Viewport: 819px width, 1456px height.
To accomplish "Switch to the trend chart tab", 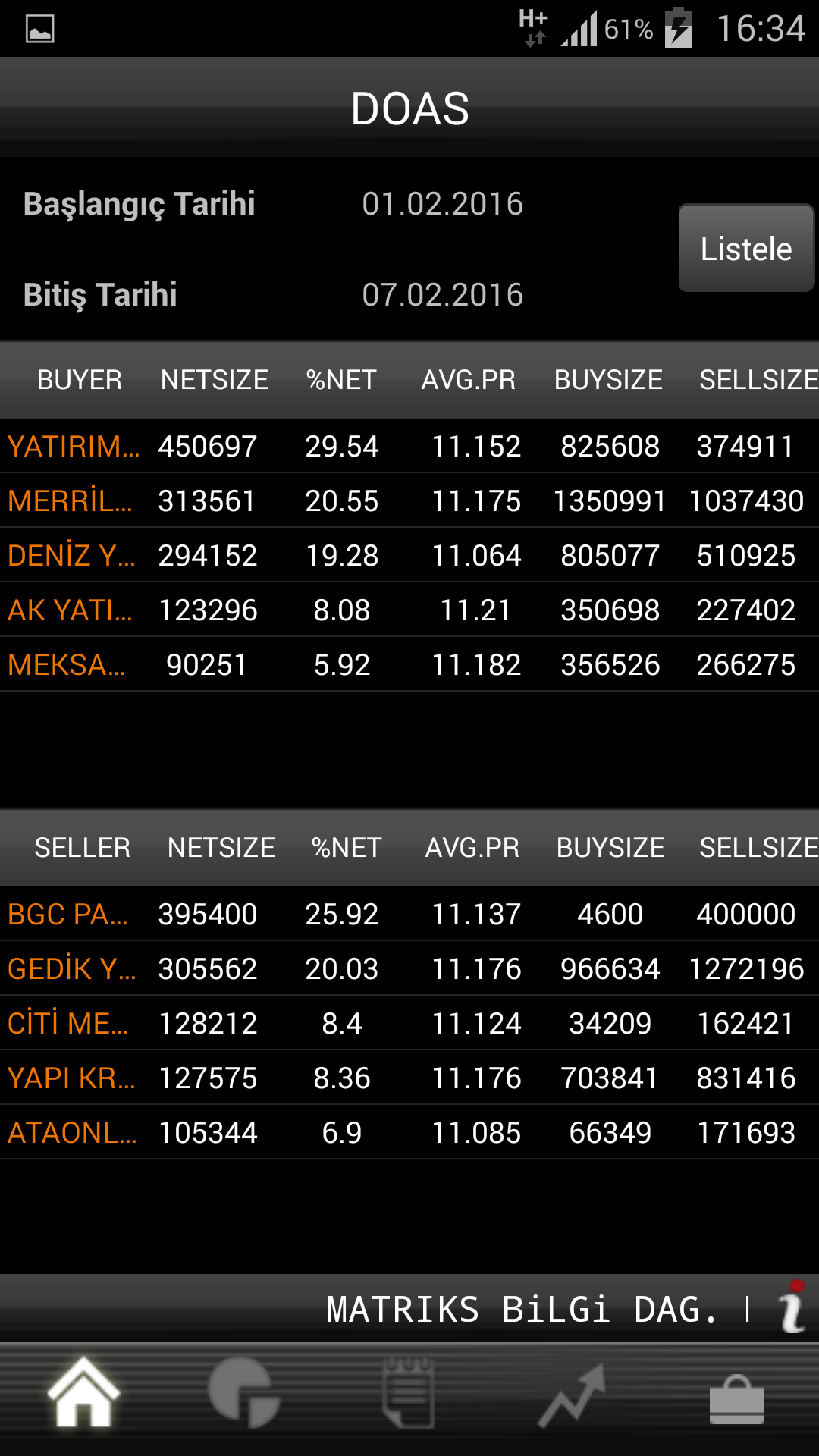I will (x=573, y=1395).
